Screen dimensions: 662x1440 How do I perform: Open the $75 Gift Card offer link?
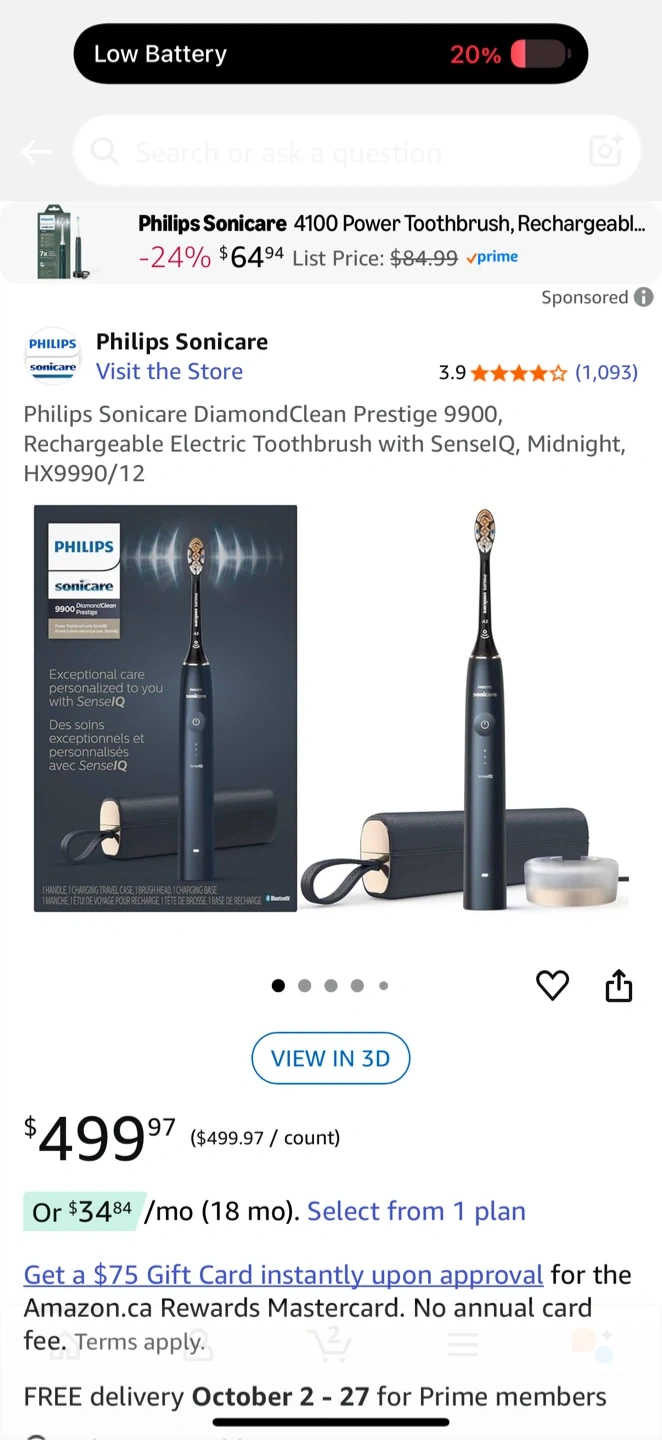[x=283, y=1274]
